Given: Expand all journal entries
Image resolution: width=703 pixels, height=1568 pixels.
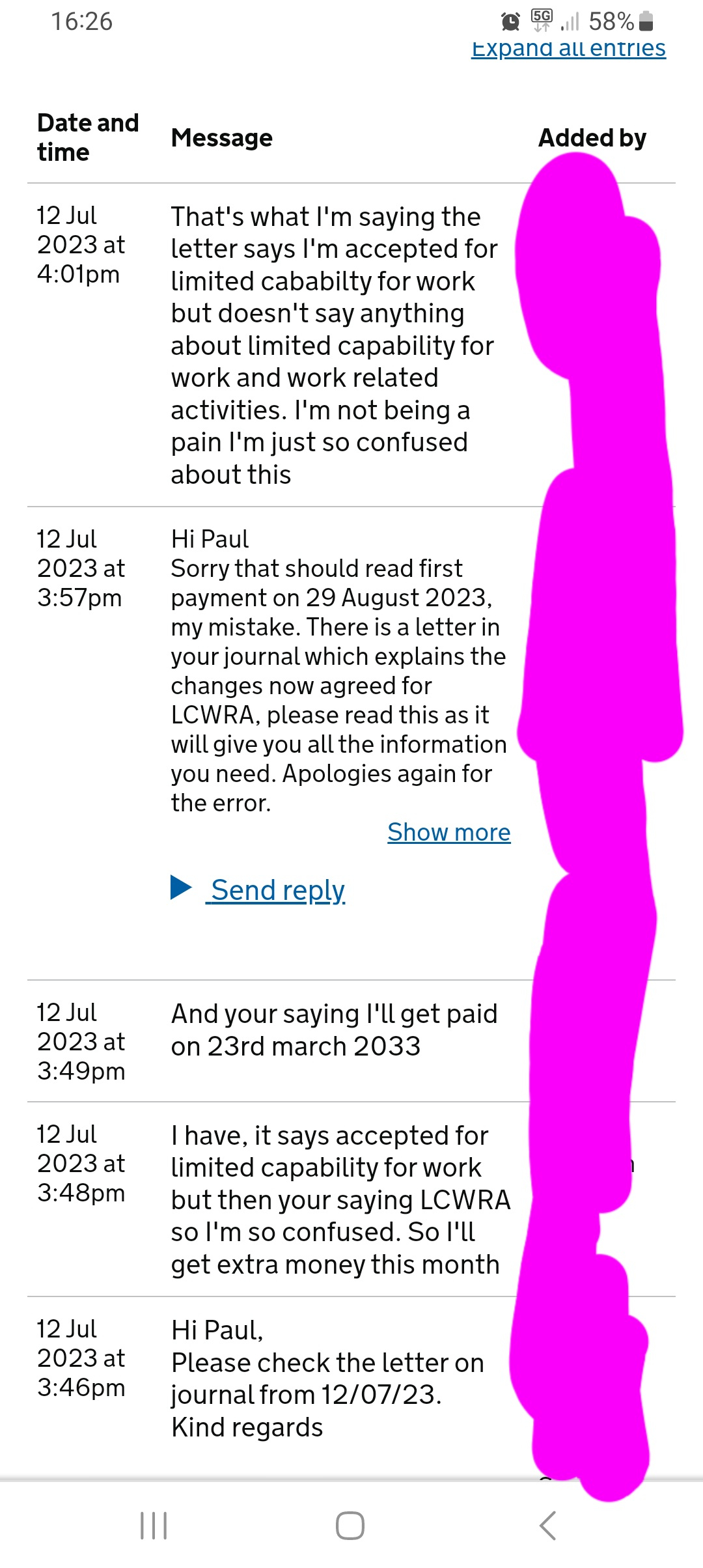Looking at the screenshot, I should (568, 49).
